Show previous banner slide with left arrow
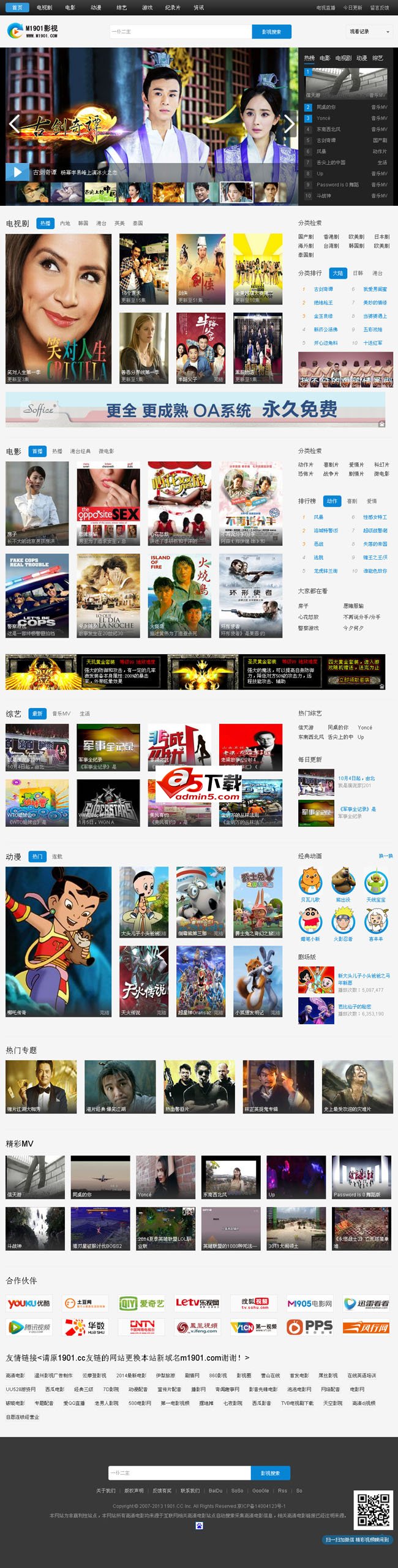Viewport: 398px width, 1568px height. [15, 124]
